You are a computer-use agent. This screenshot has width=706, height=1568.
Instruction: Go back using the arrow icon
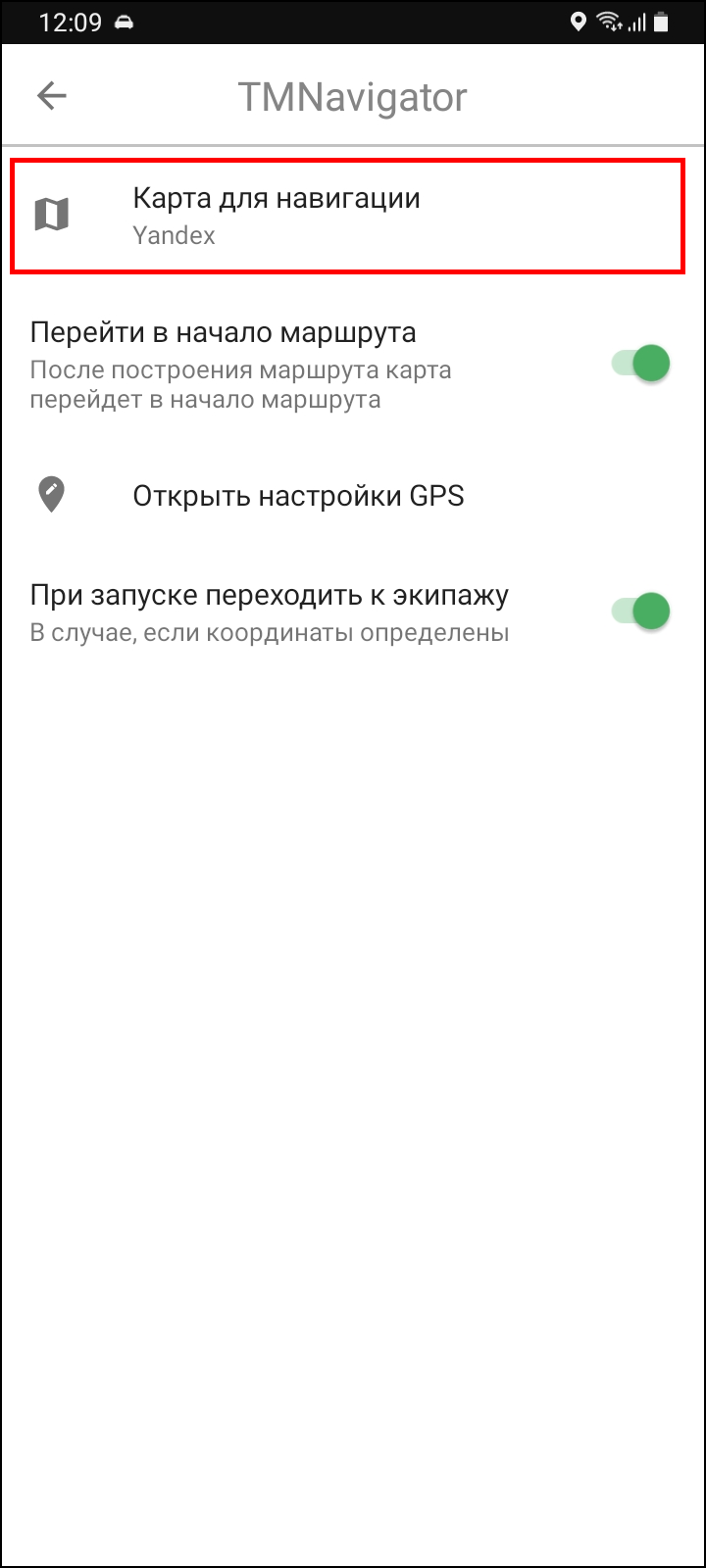click(x=52, y=96)
